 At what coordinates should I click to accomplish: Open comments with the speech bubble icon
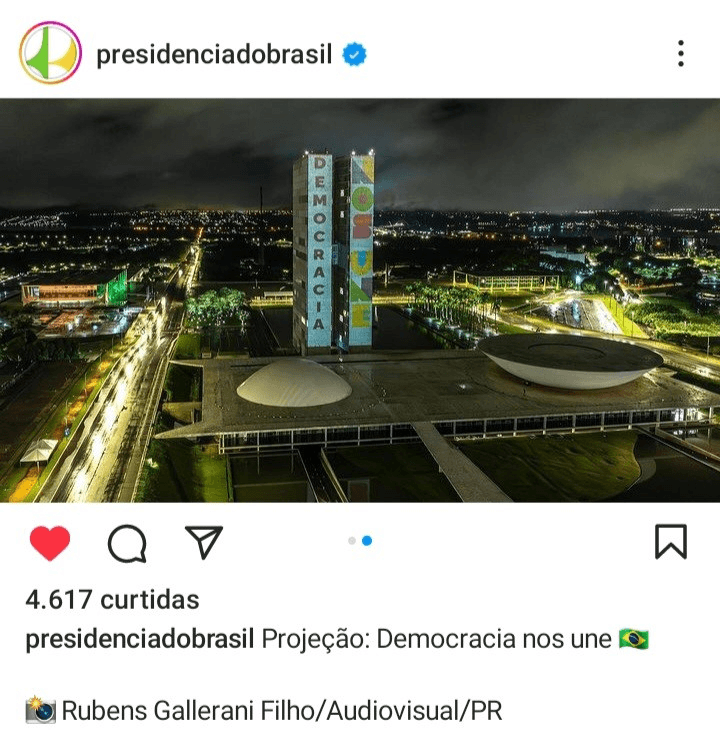click(x=127, y=543)
